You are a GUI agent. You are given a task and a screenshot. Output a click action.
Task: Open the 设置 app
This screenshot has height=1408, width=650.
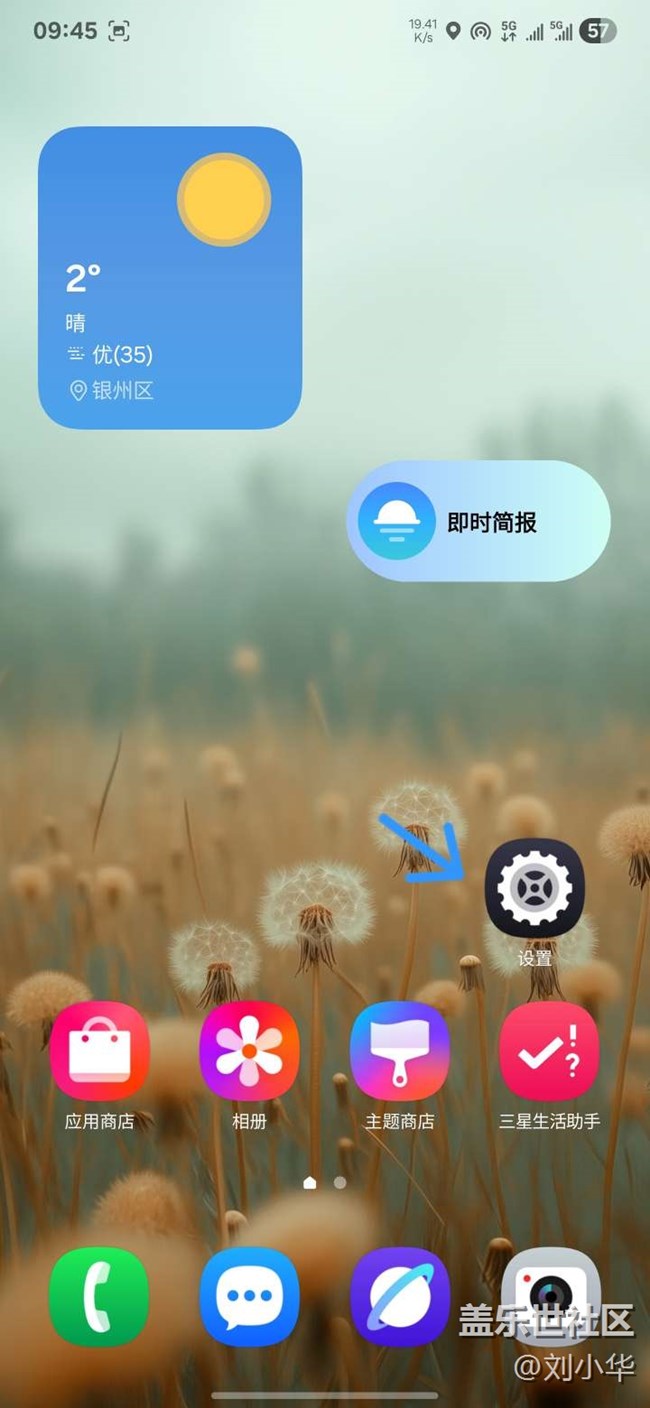tap(535, 888)
